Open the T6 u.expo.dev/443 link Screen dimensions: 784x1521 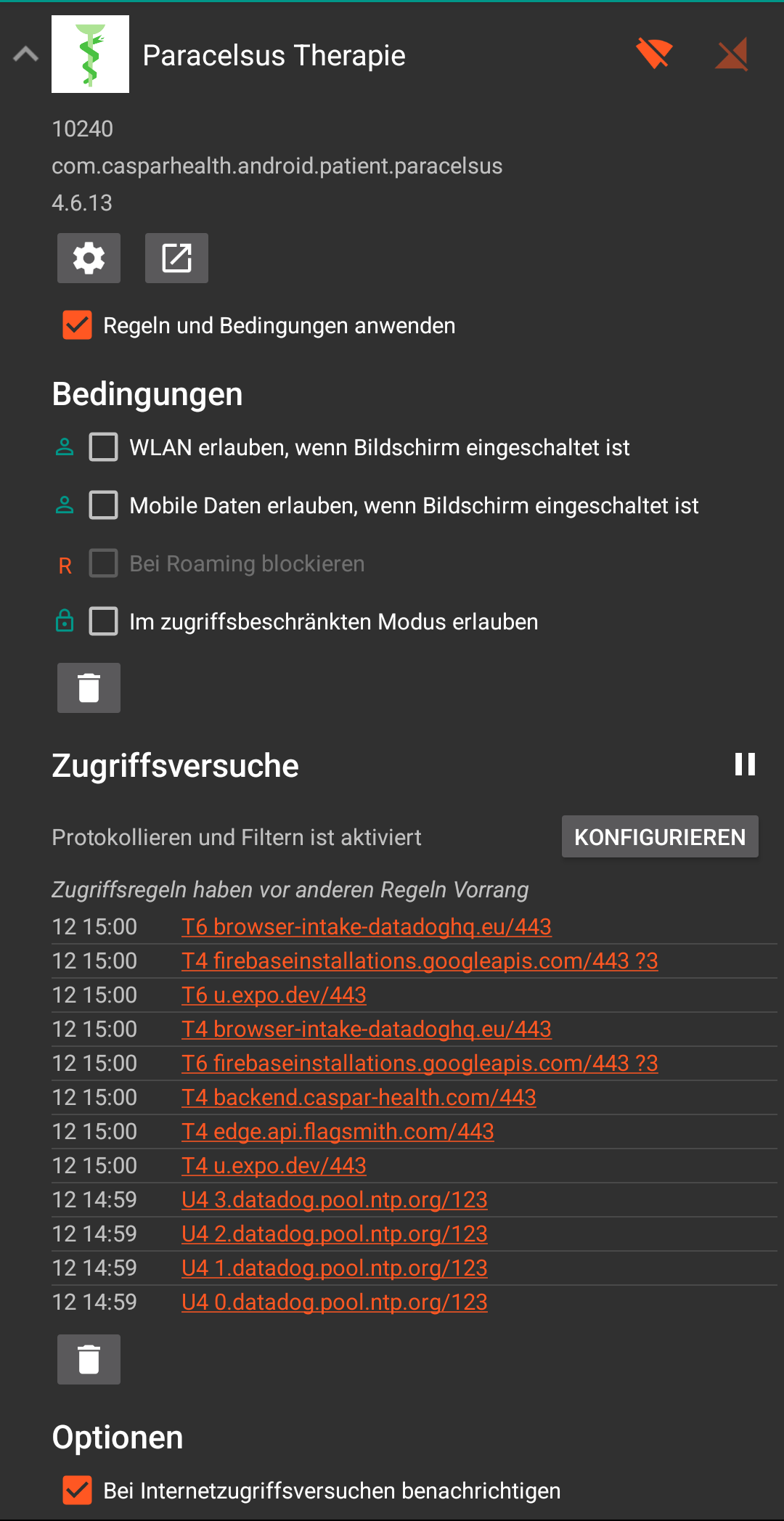tap(274, 995)
